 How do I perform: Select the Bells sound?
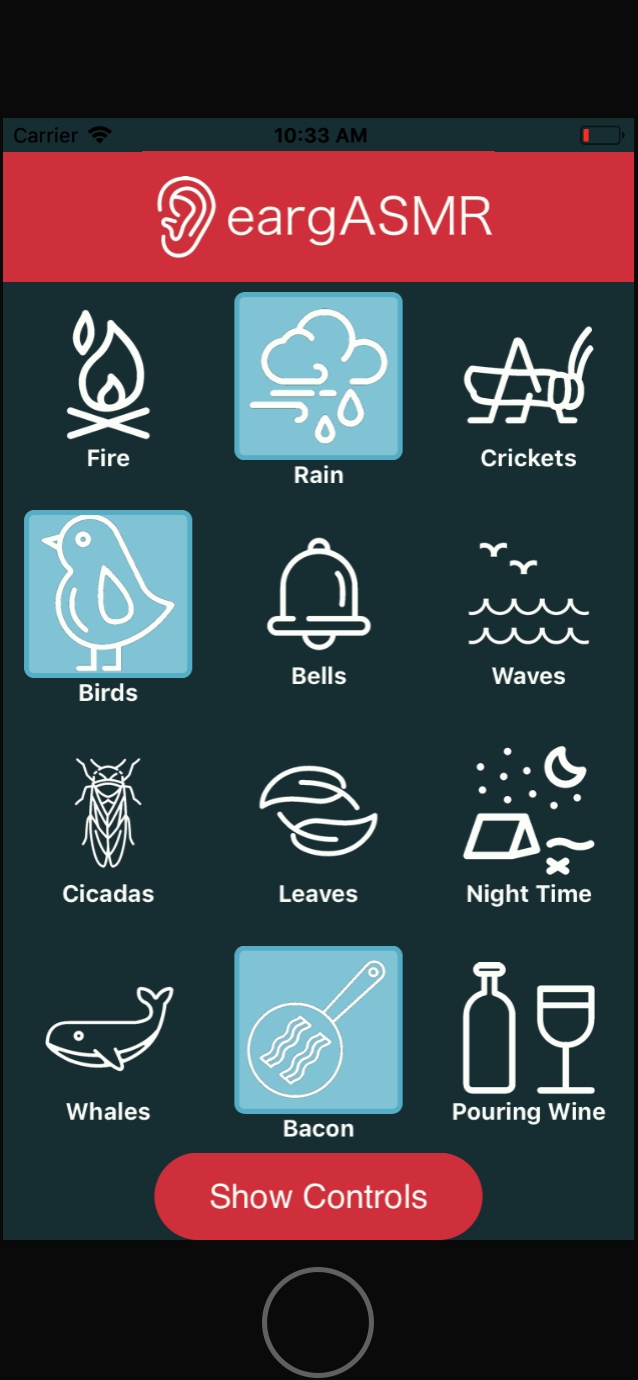(318, 594)
